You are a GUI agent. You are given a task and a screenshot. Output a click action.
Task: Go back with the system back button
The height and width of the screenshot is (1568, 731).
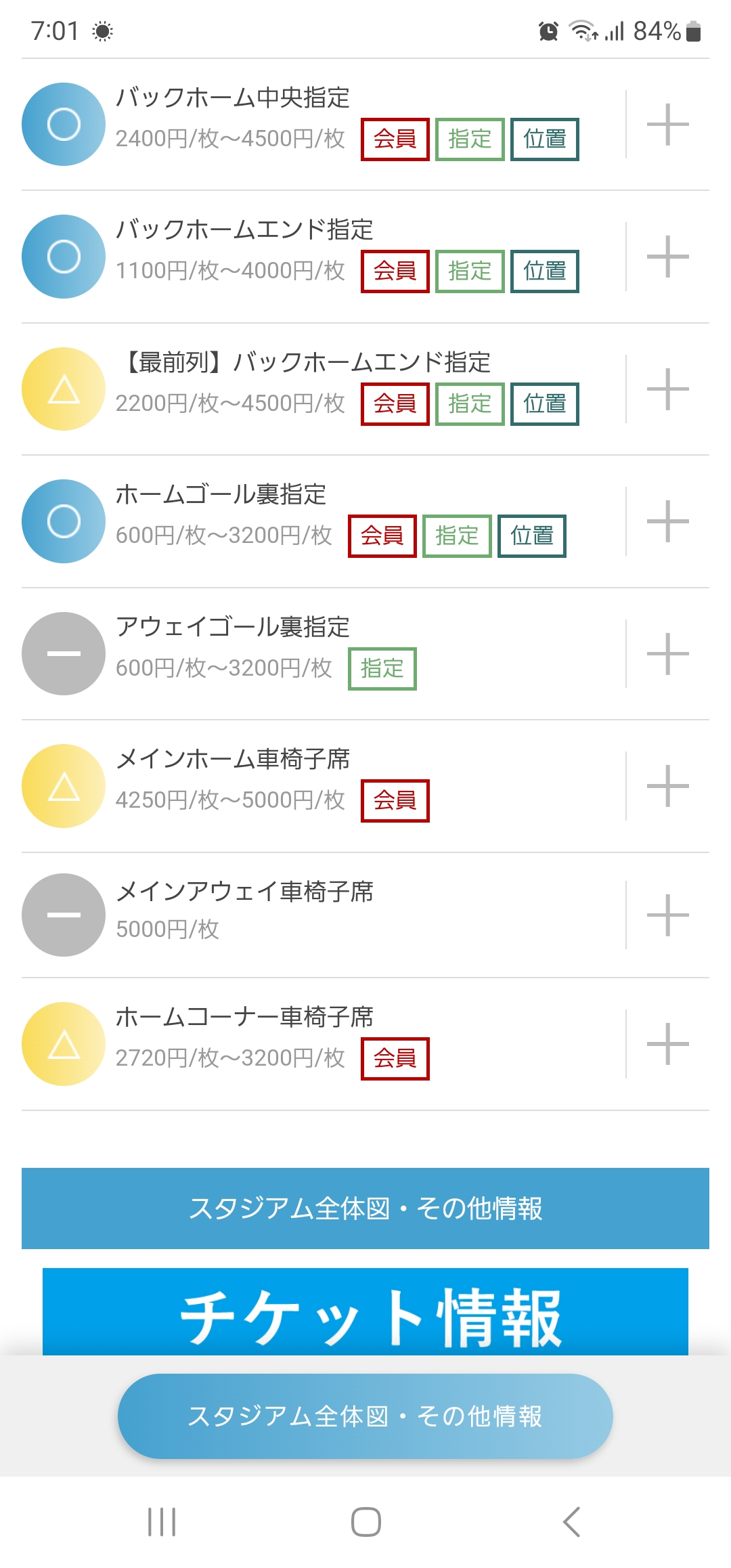coord(571,1522)
